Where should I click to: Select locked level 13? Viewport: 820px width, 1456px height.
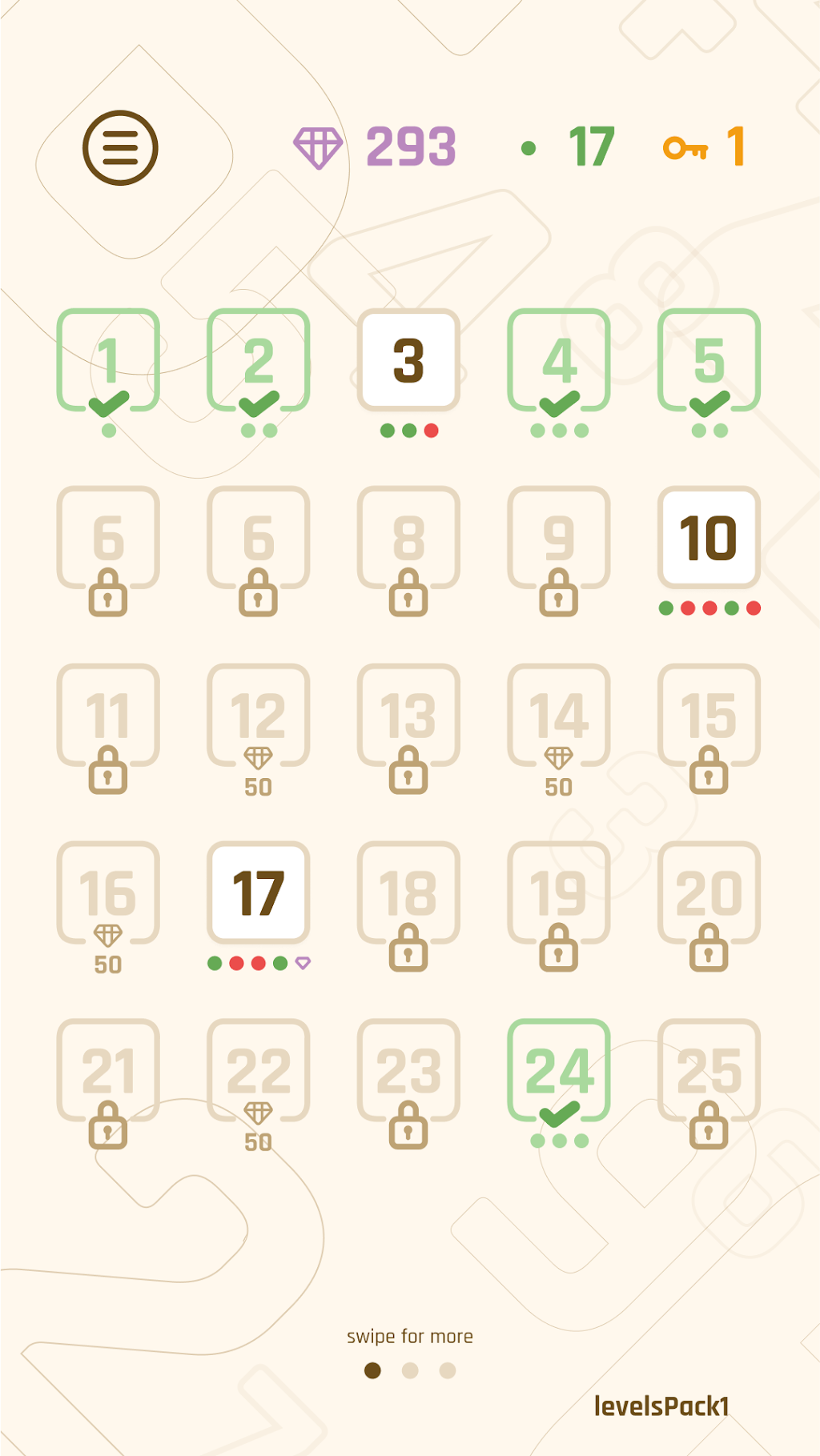pyautogui.click(x=408, y=716)
